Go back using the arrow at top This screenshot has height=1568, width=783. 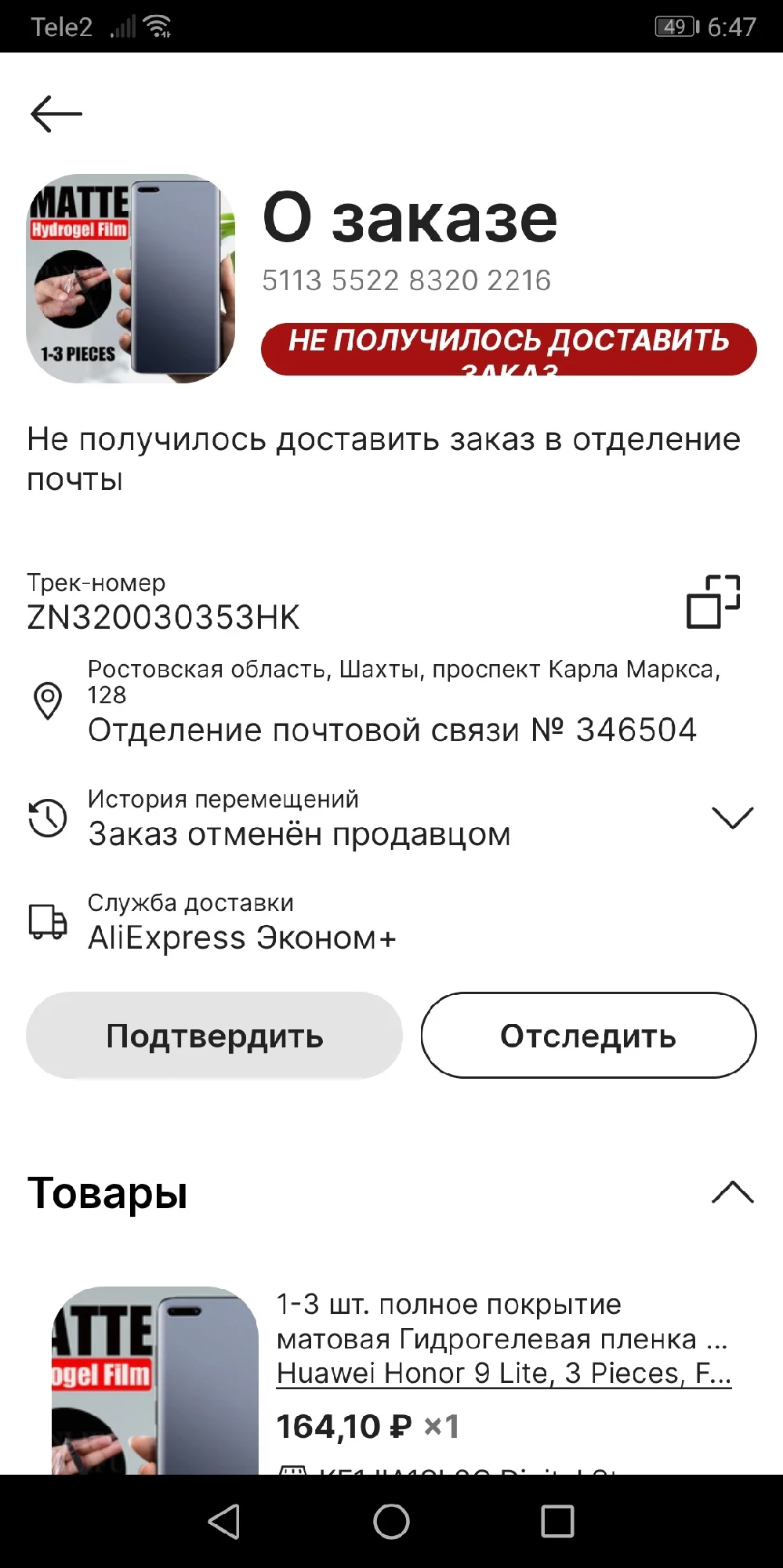click(x=56, y=114)
